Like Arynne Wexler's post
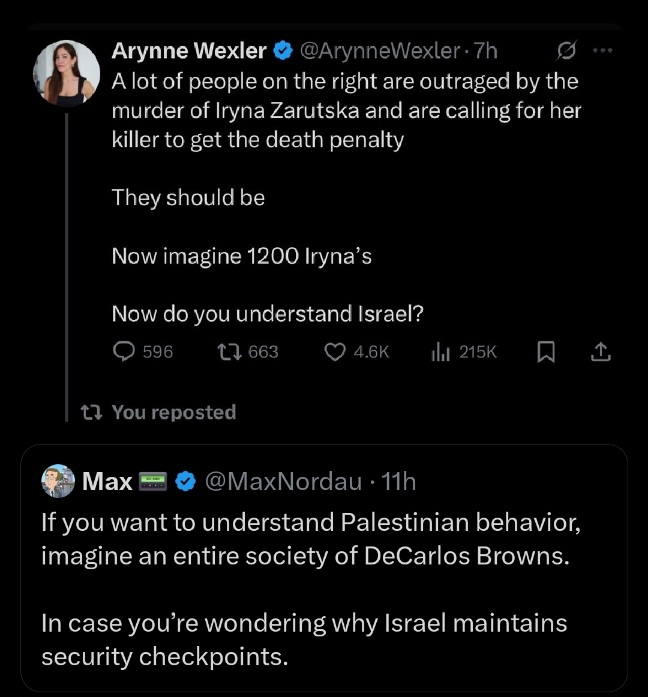Viewport: 648px width, 697px height. [x=336, y=351]
